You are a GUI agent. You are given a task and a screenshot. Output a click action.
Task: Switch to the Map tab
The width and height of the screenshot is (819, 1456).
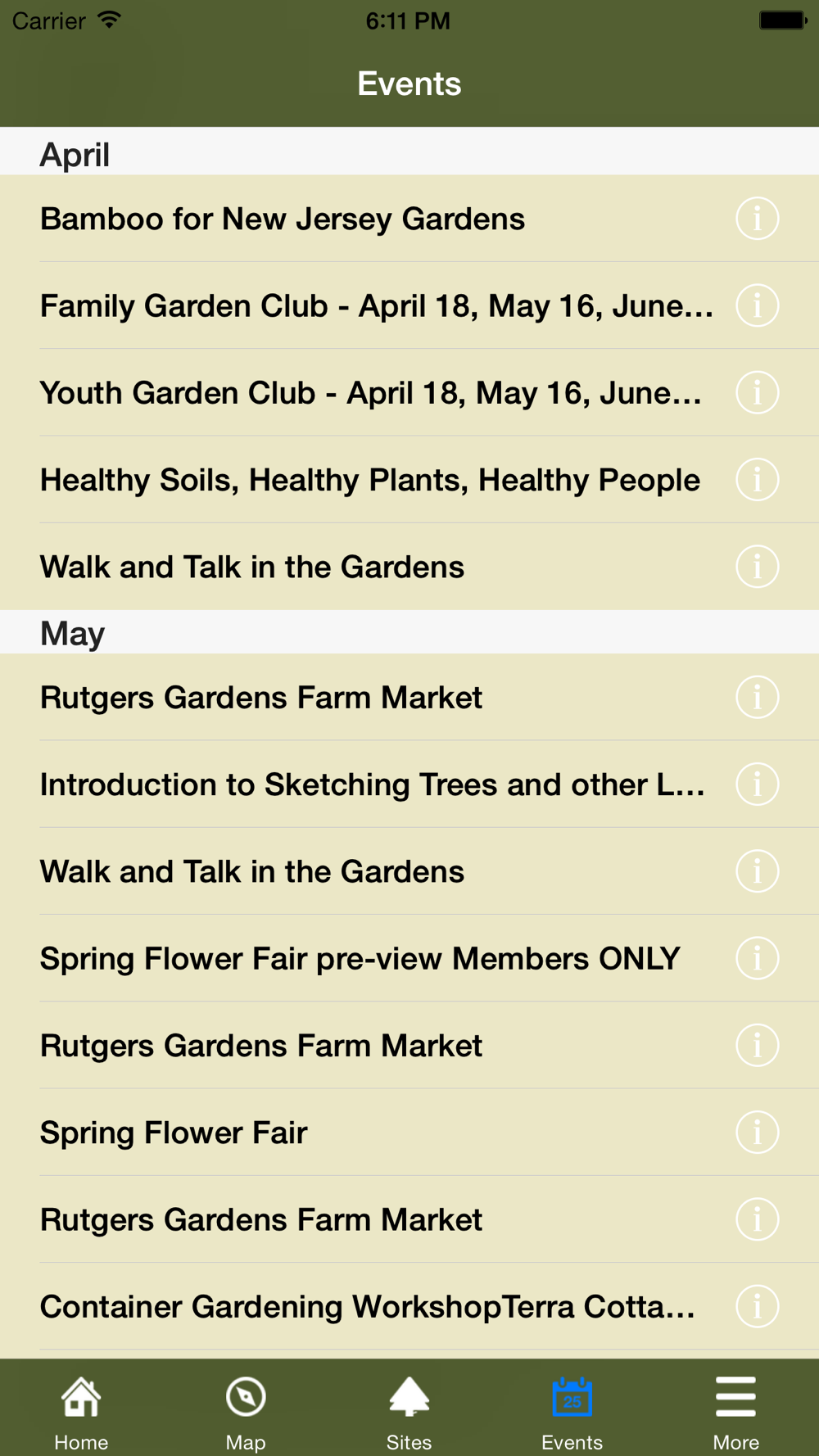(x=245, y=1411)
